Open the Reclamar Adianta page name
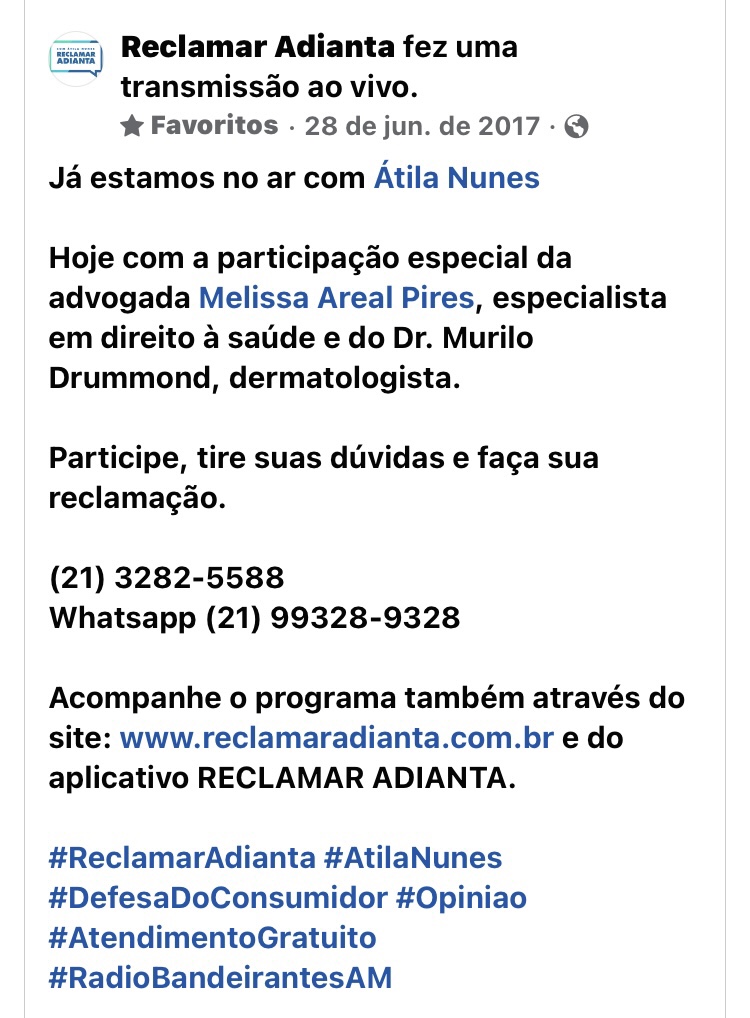750x1018 pixels. [257, 47]
